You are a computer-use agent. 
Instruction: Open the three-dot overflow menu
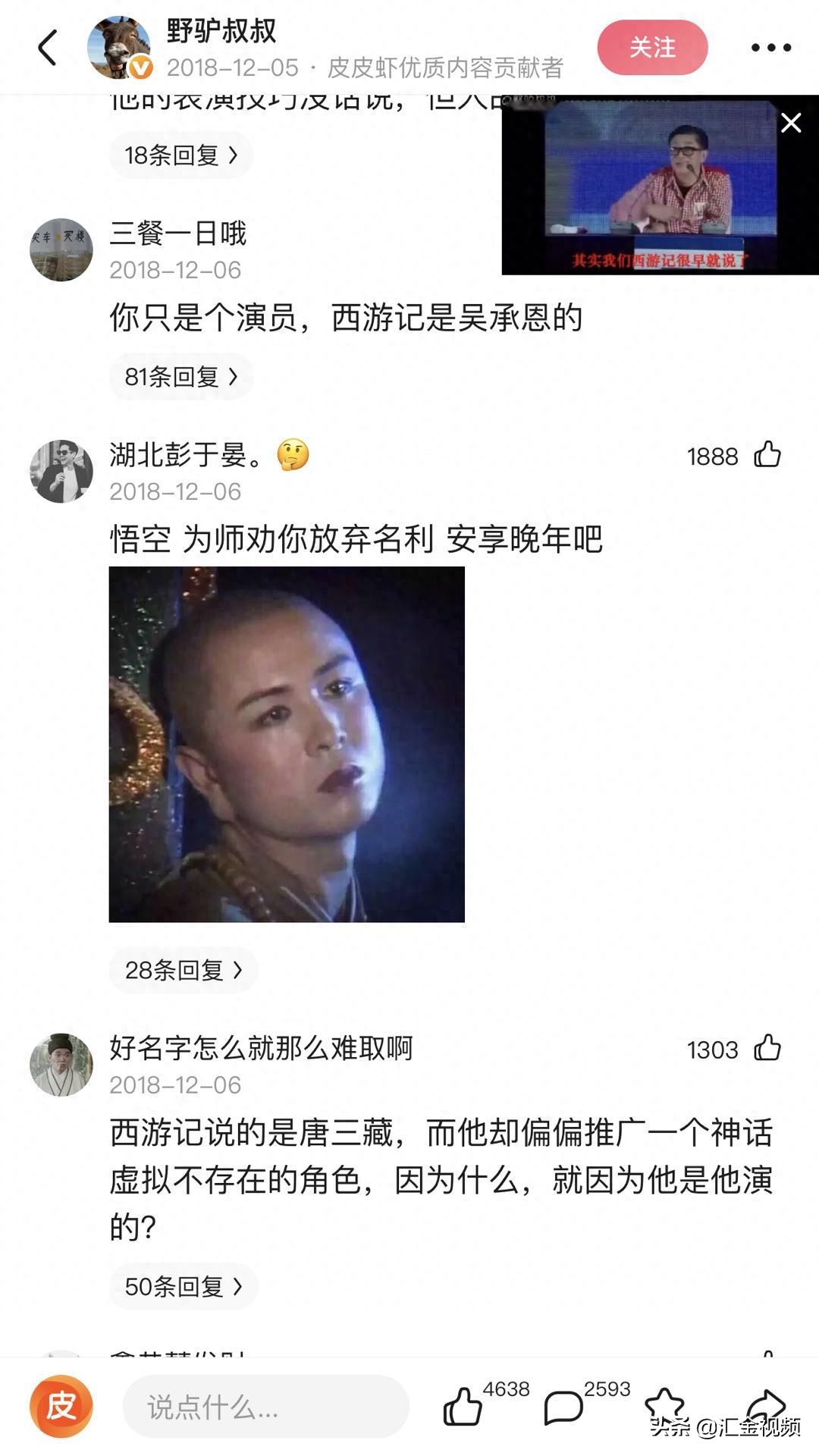coord(770,48)
